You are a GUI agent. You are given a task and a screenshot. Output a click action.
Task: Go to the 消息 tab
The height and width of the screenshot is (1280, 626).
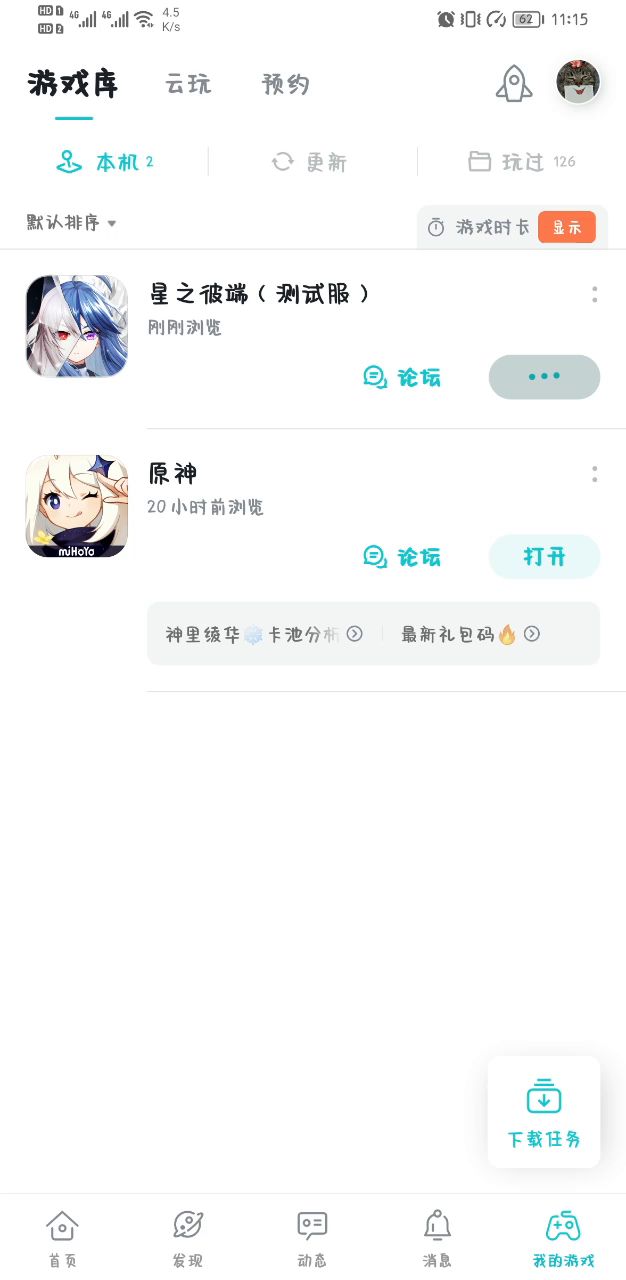pos(437,1238)
